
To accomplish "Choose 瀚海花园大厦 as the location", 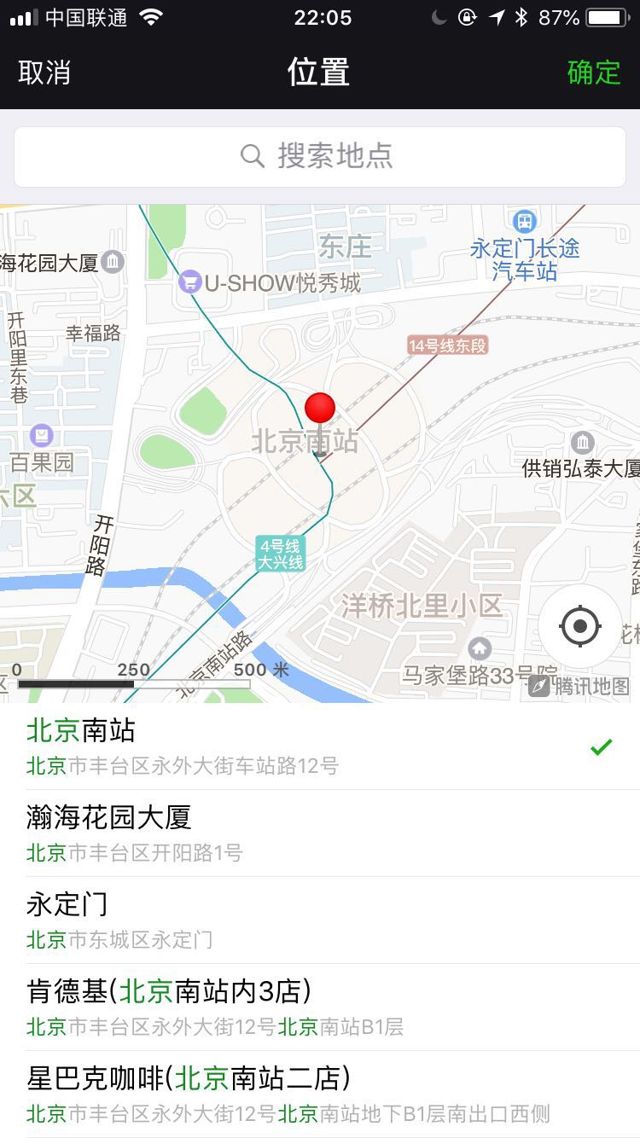I will coord(320,833).
